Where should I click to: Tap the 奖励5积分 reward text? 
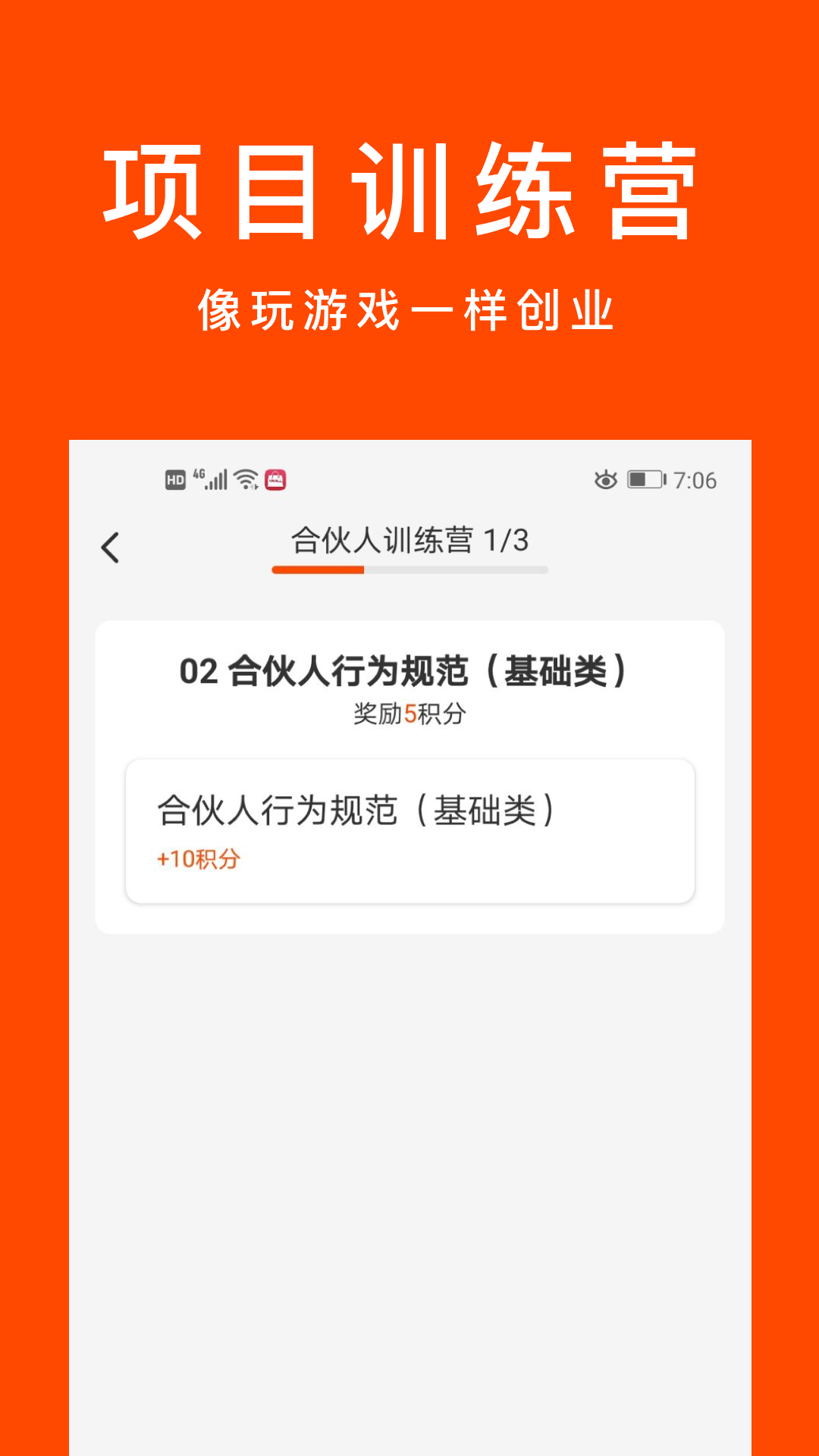pos(409,714)
